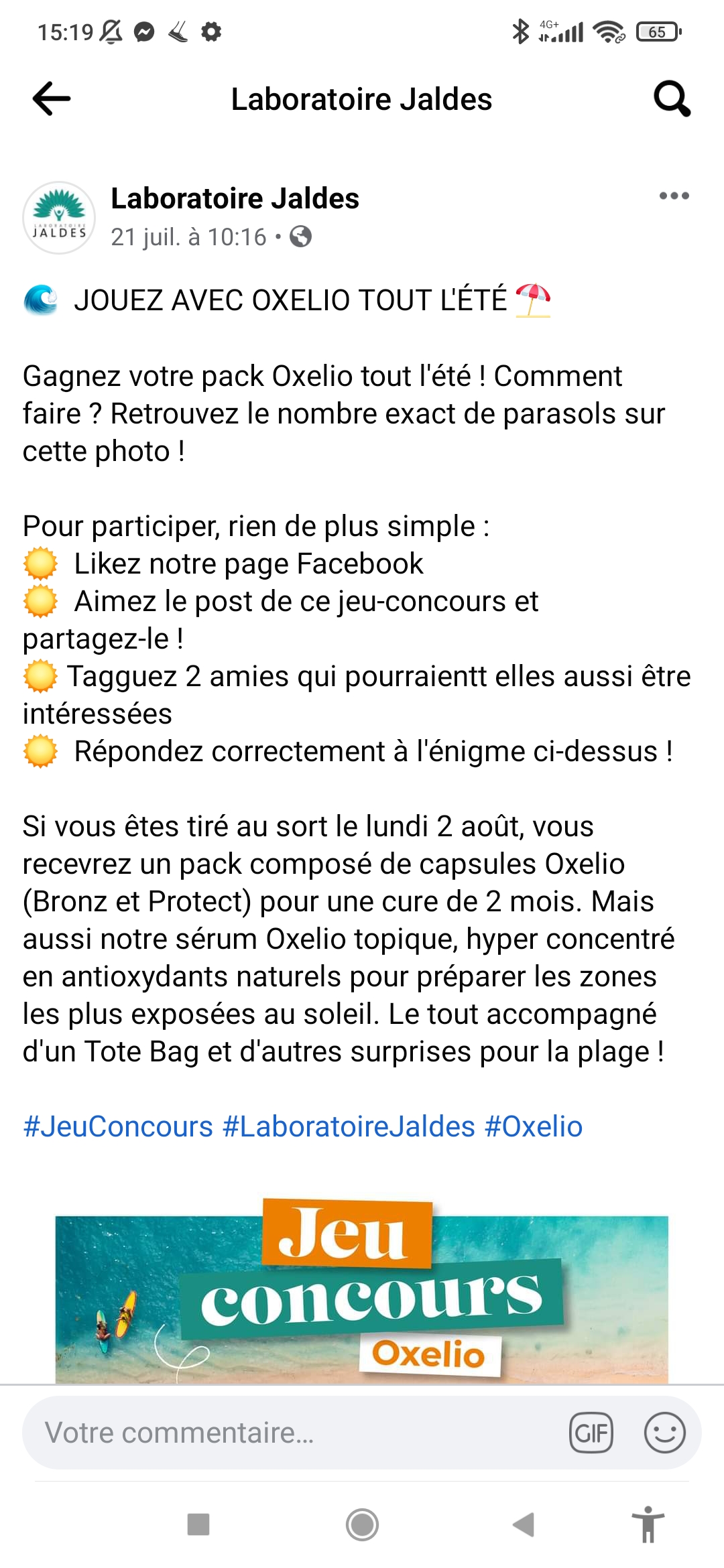View the Jeu concours Oxelio image
The image size is (724, 1568).
(362, 1291)
